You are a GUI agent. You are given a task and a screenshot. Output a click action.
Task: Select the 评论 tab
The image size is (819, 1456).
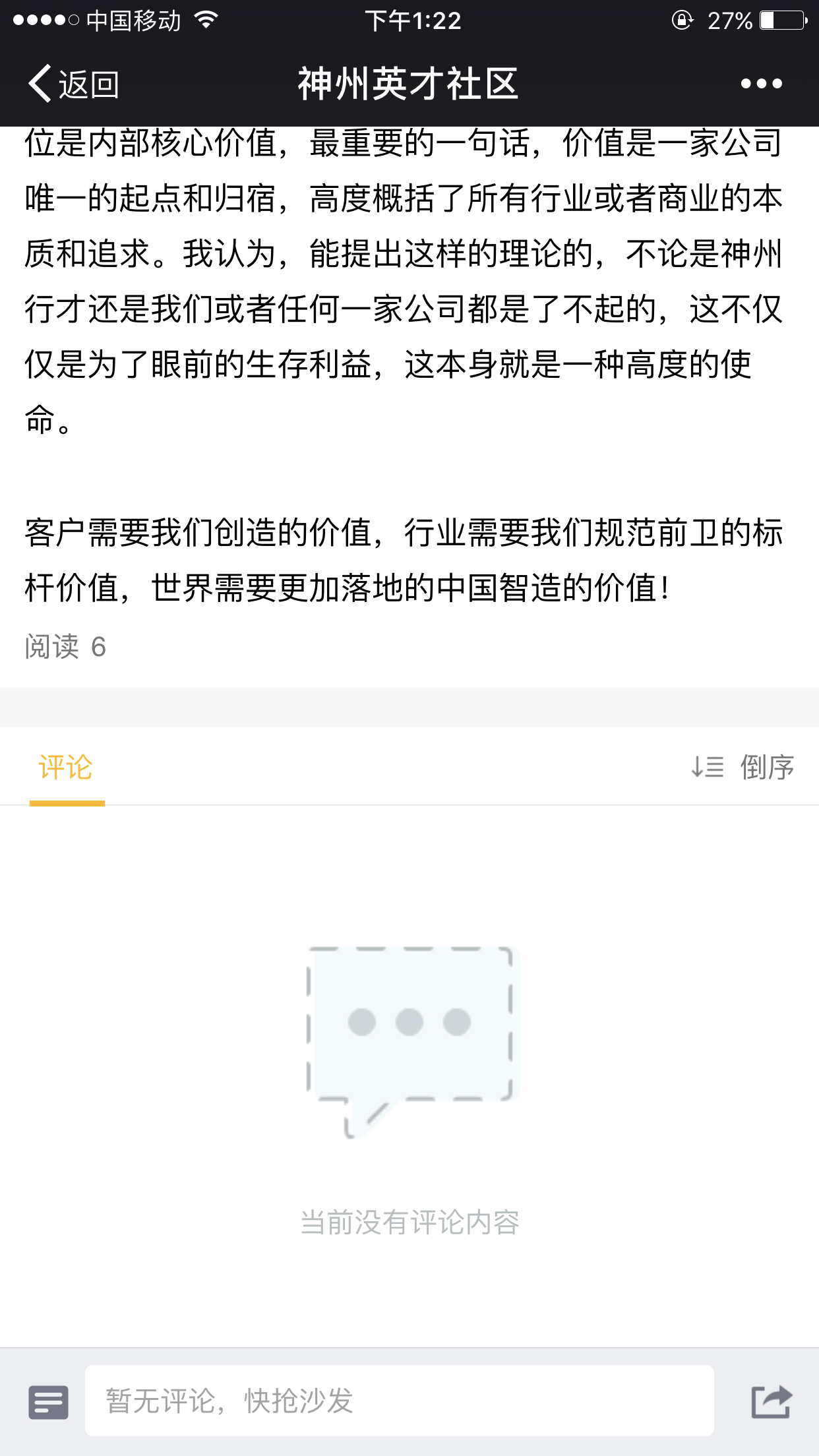66,768
